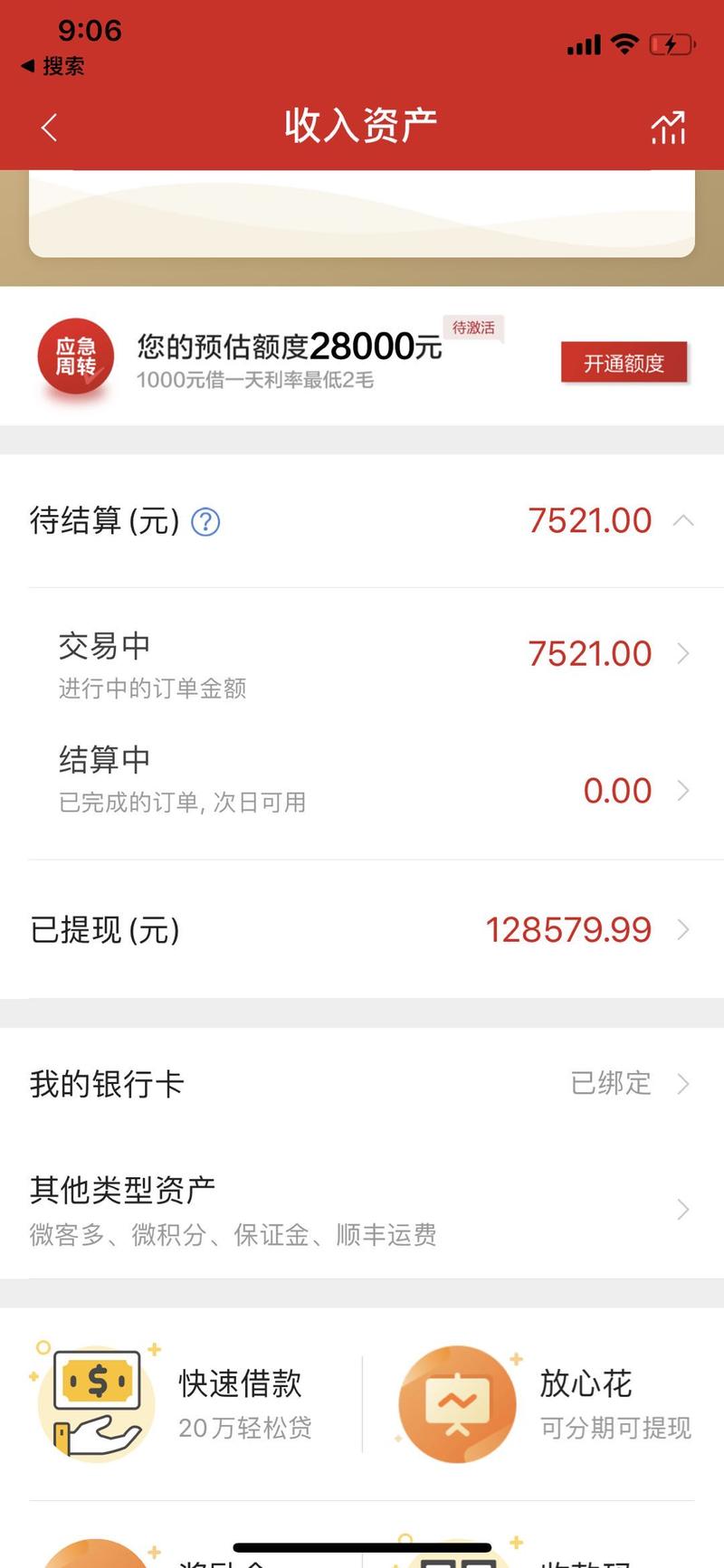Open the 结算中 completed orders arrow
Image resolution: width=724 pixels, height=1568 pixels.
pyautogui.click(x=684, y=791)
